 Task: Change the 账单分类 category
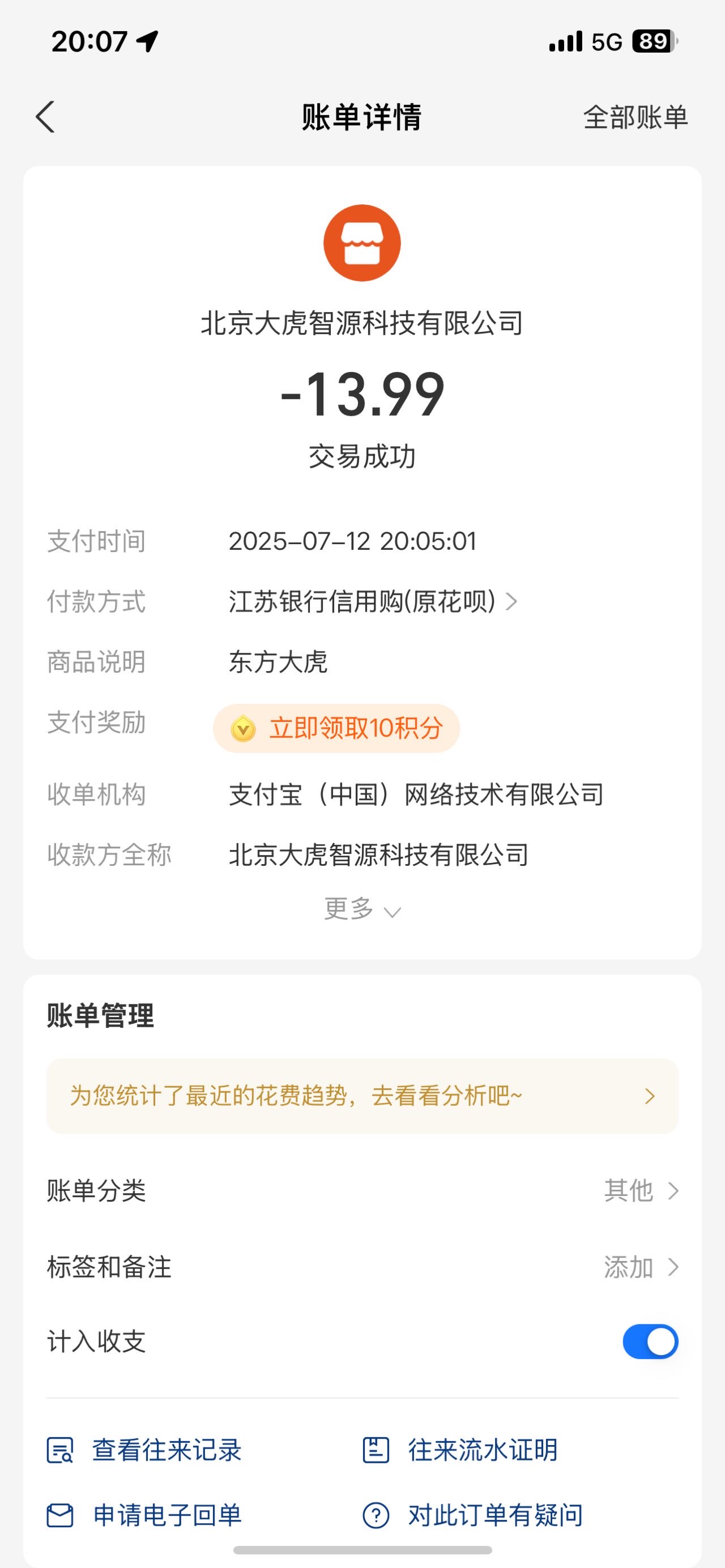(362, 1190)
